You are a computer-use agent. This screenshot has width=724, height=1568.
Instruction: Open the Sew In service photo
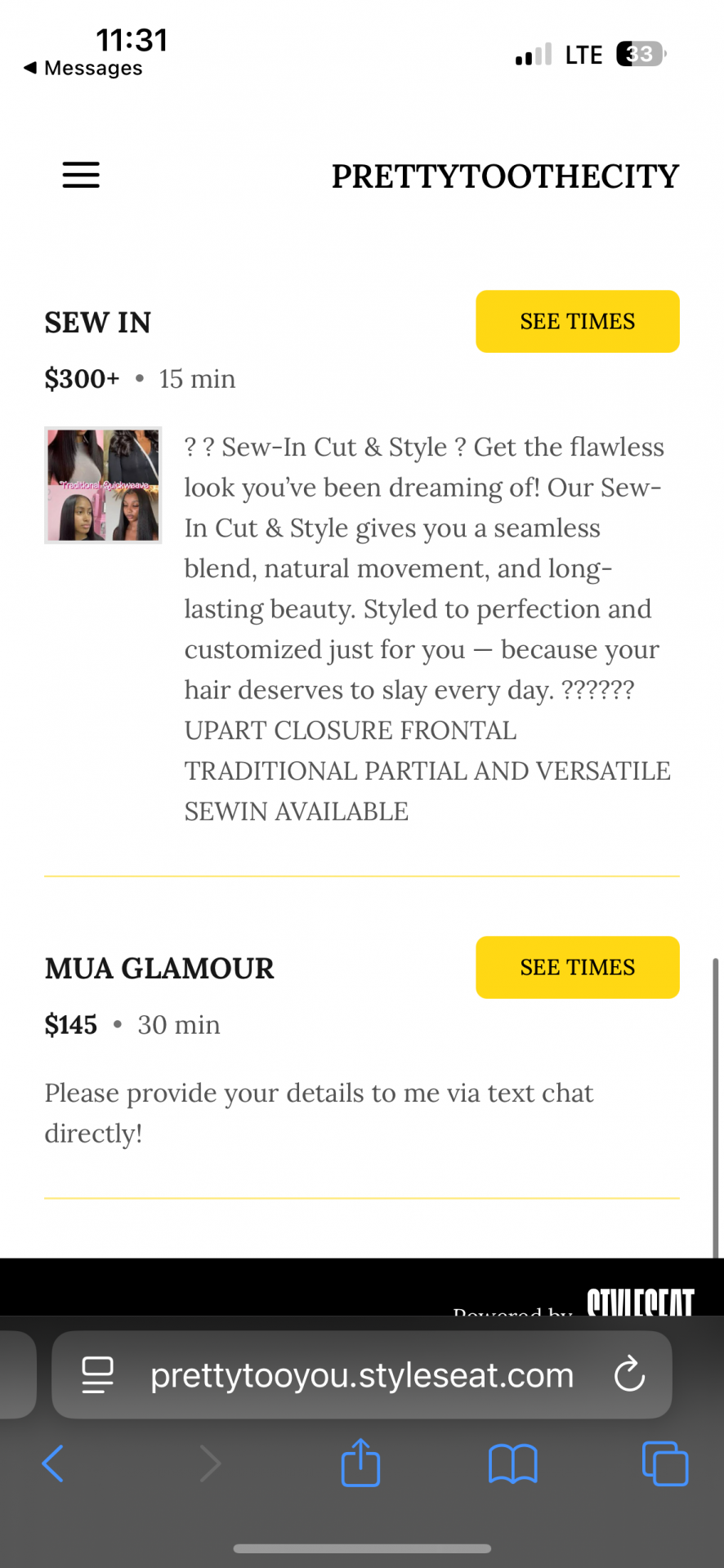(x=103, y=485)
